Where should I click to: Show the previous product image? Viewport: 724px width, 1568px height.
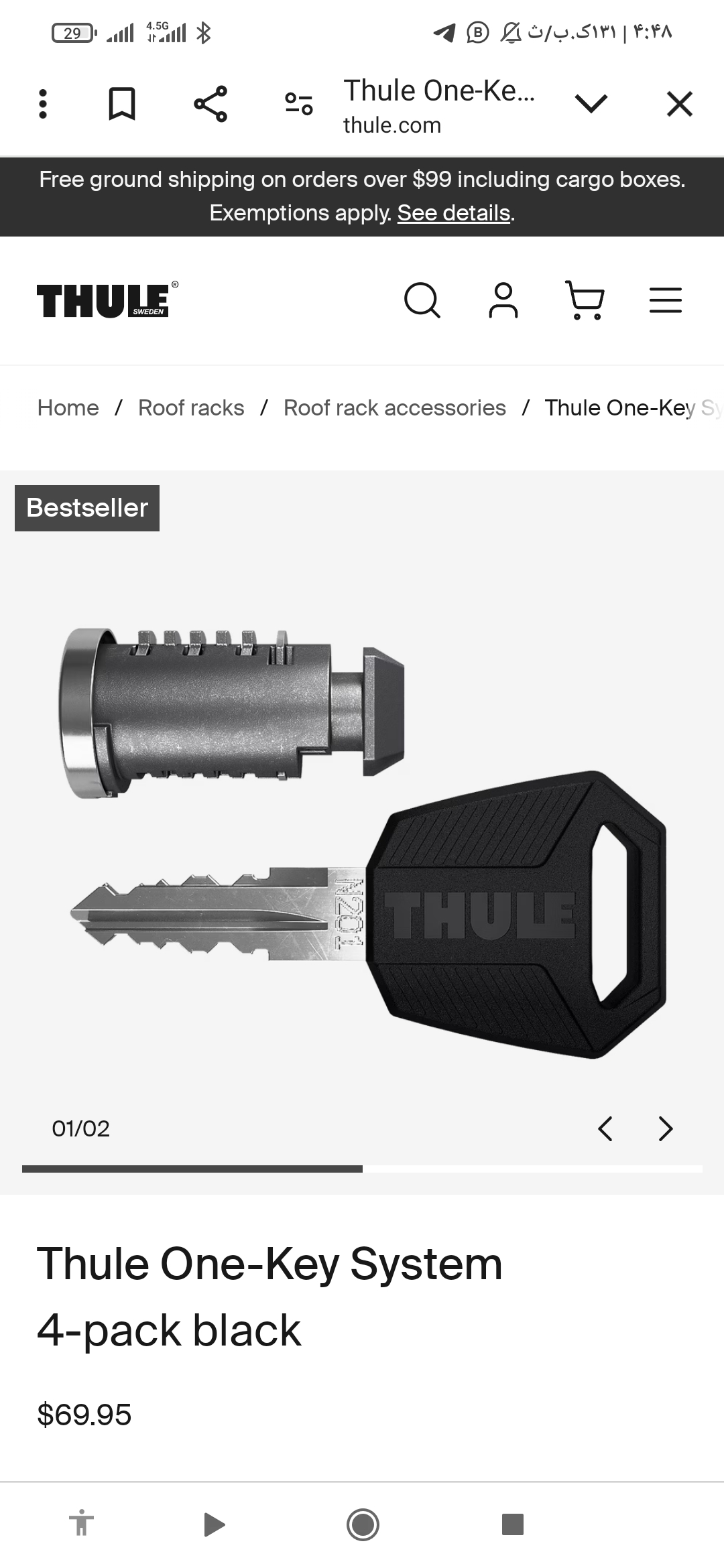point(605,1128)
